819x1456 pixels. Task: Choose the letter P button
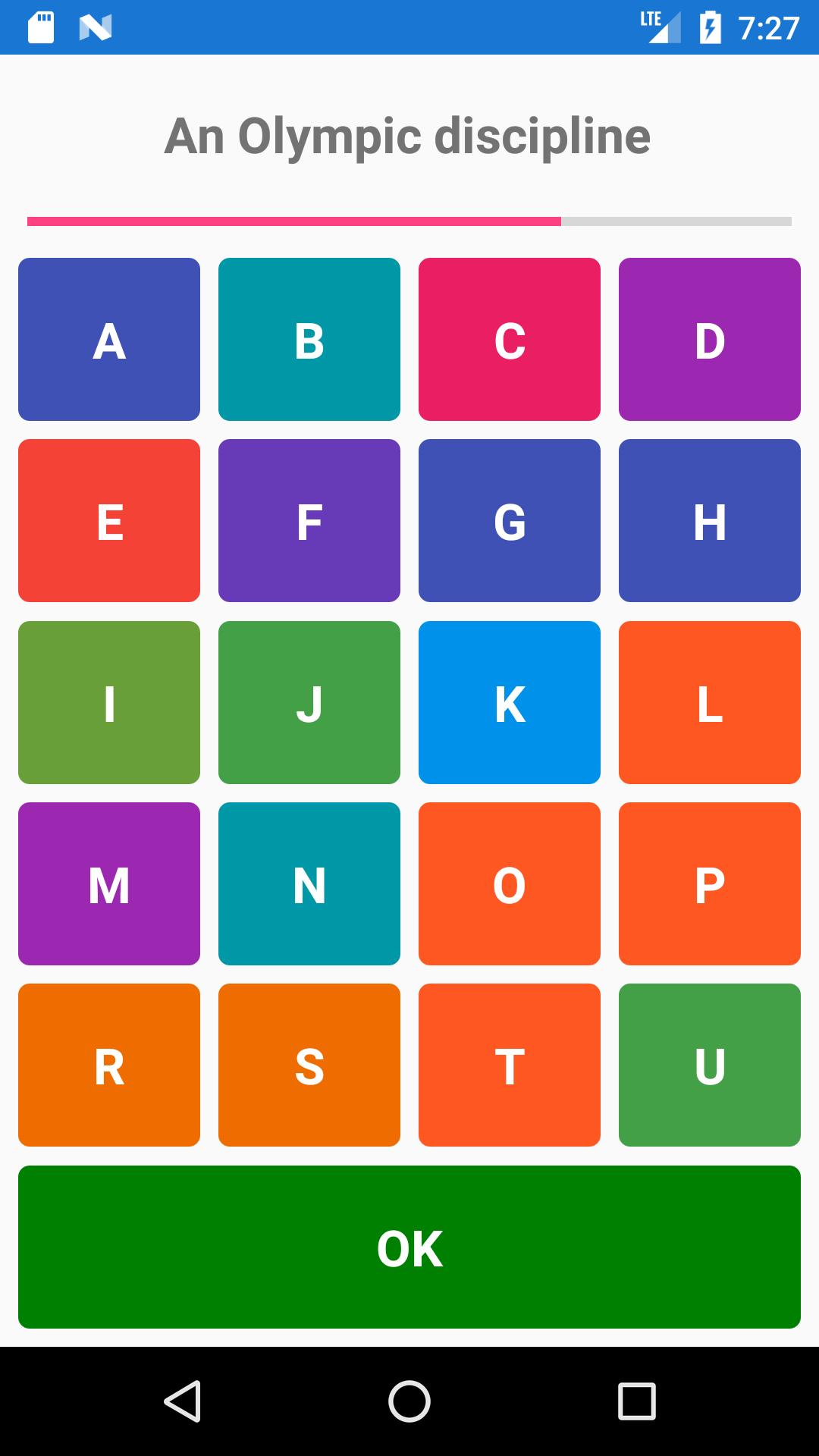click(710, 883)
